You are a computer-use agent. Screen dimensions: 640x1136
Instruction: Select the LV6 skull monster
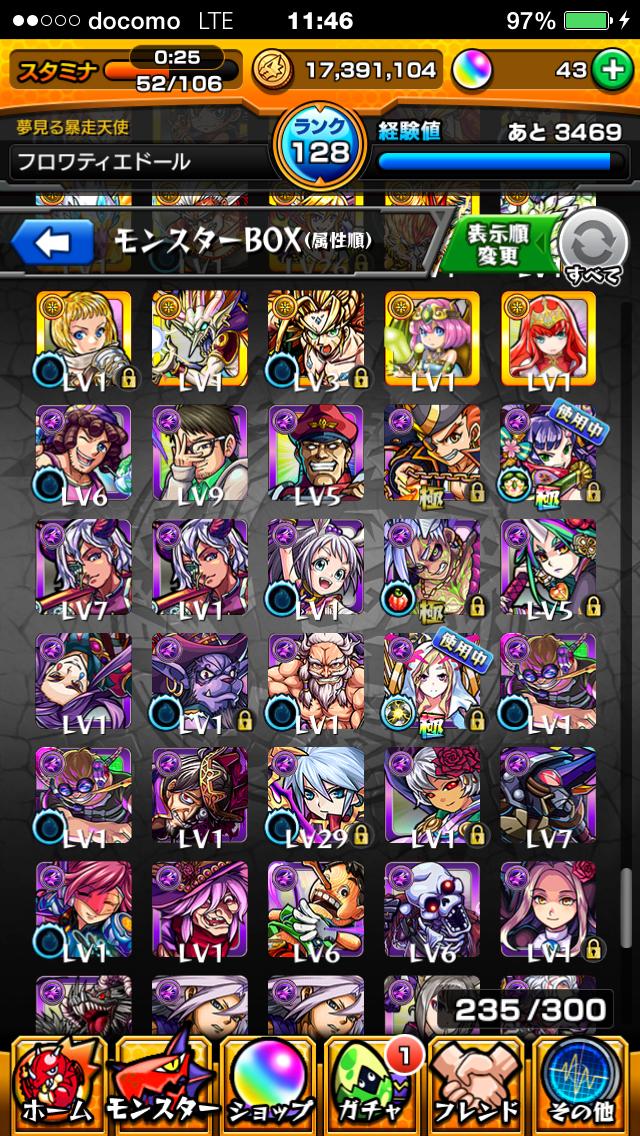click(x=432, y=908)
